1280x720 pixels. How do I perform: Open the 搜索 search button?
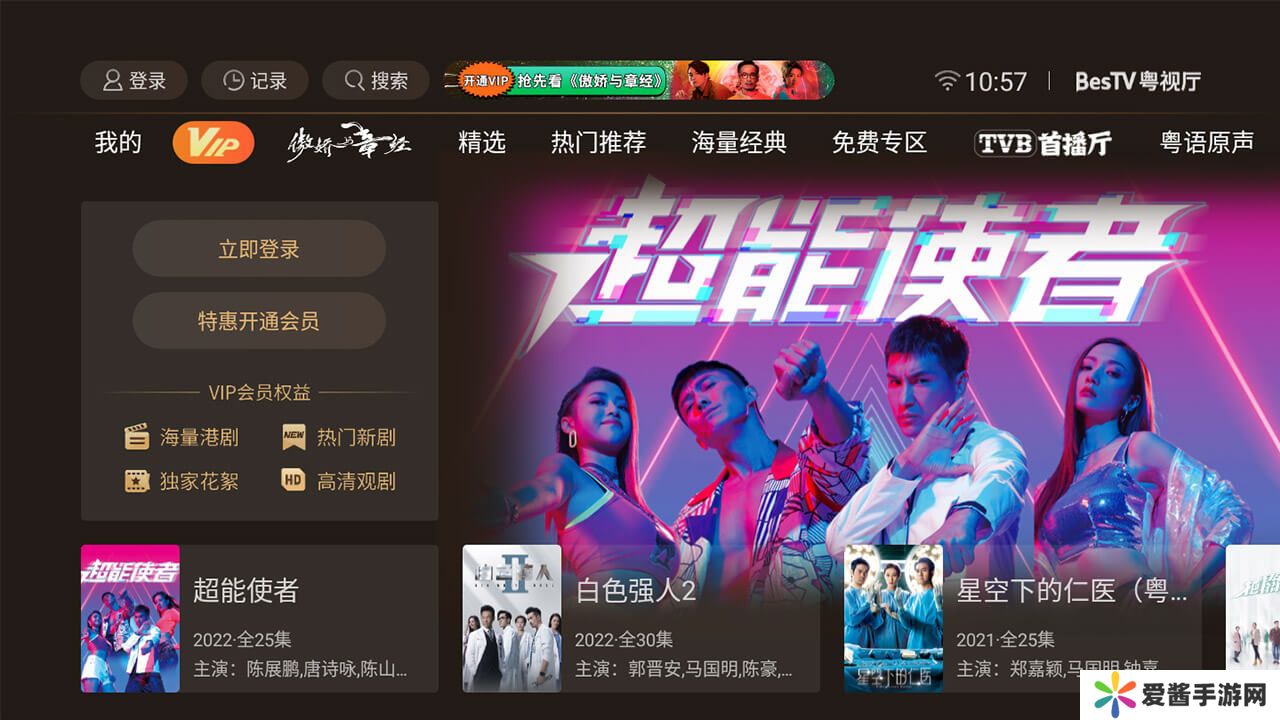click(376, 81)
